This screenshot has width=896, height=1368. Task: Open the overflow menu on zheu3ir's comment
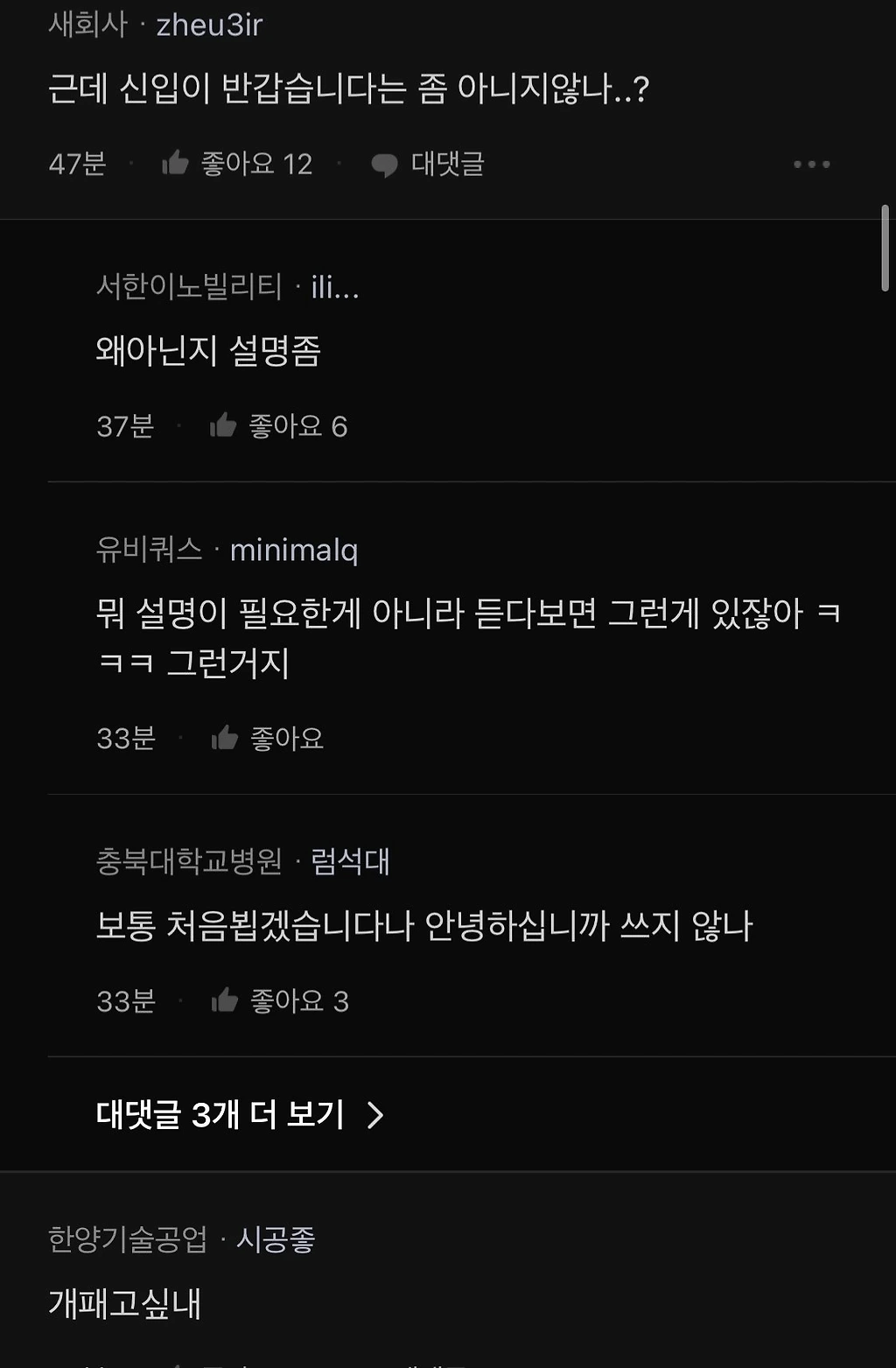click(x=811, y=164)
